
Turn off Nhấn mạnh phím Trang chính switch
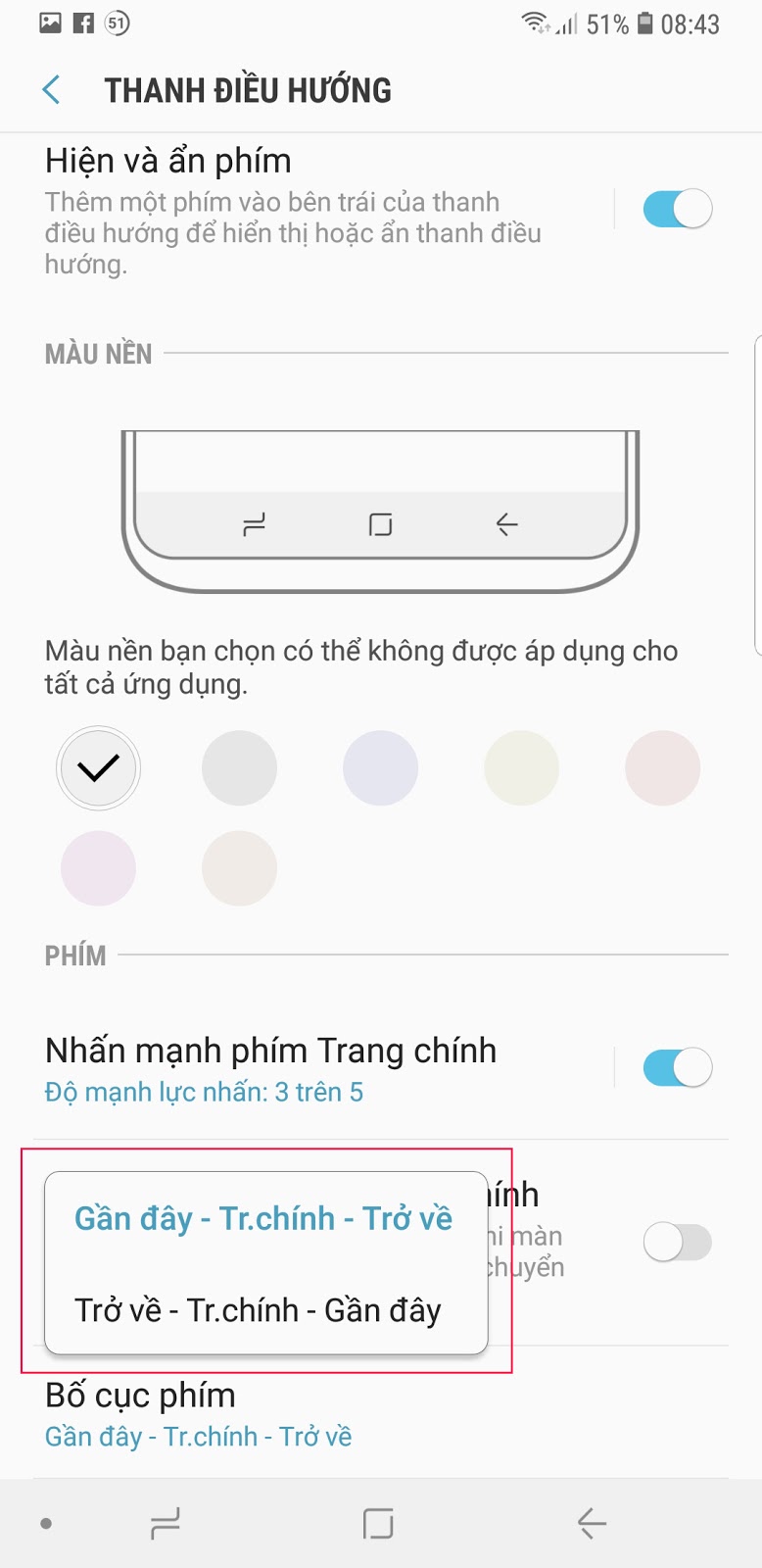click(677, 1067)
